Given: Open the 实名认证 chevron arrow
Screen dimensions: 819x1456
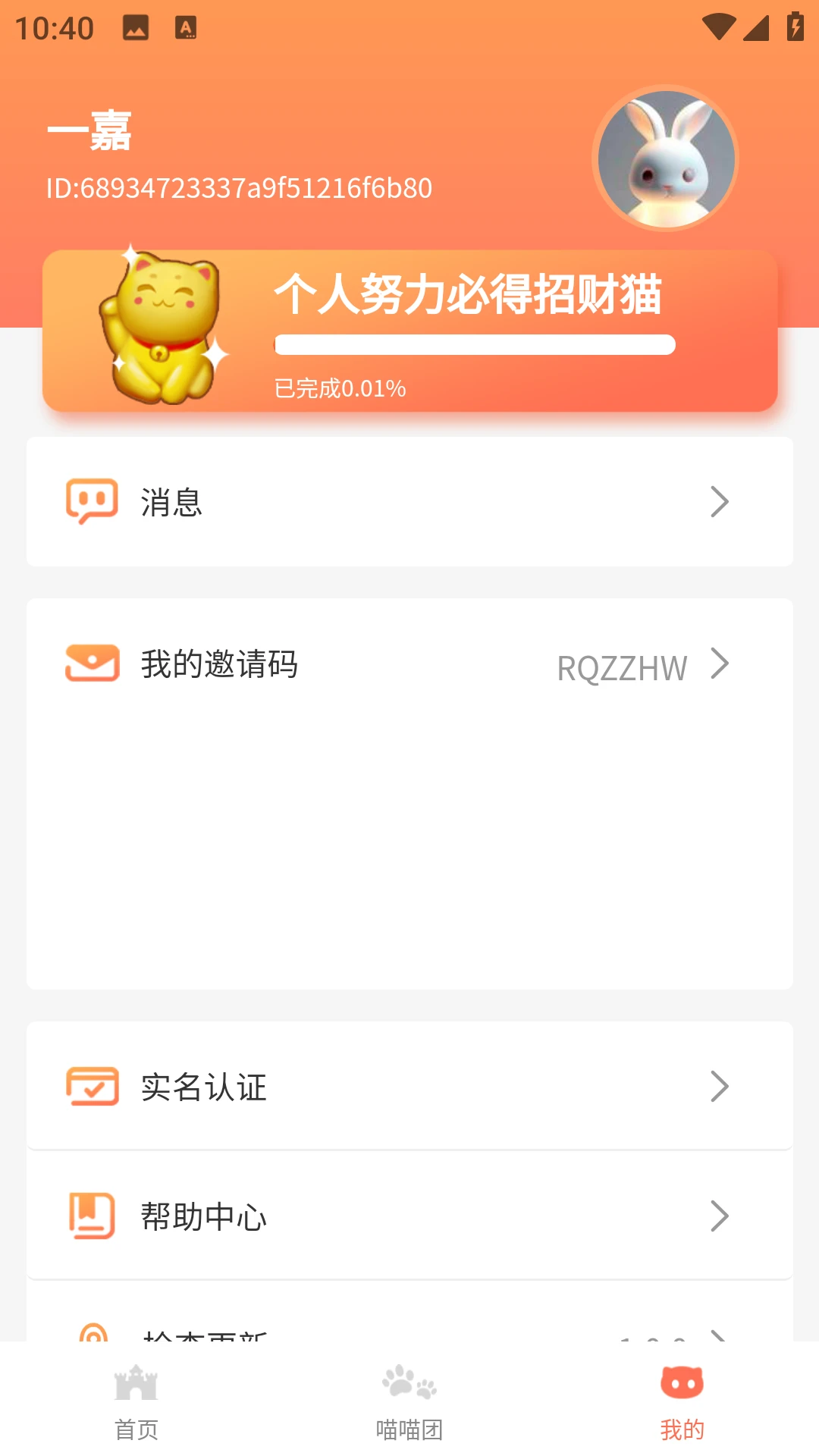Looking at the screenshot, I should [719, 1086].
